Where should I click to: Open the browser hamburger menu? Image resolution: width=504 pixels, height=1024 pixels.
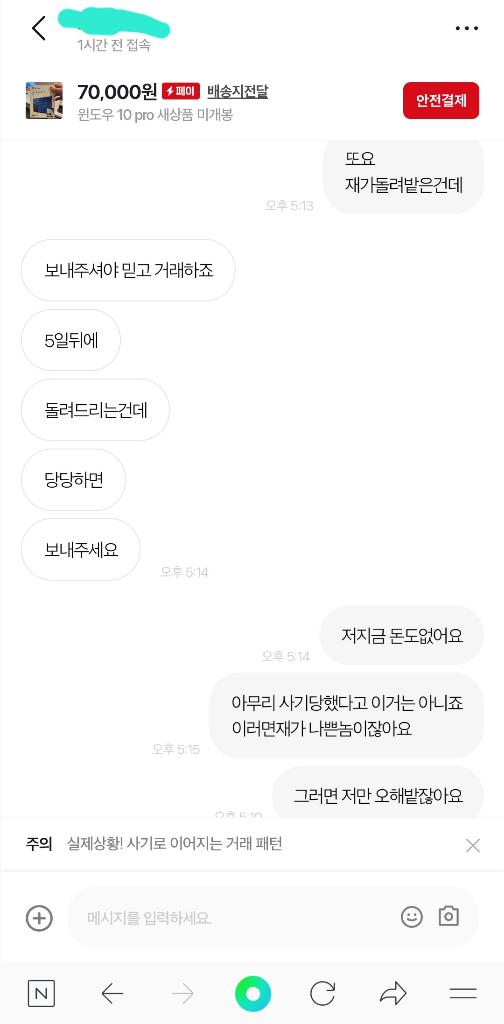point(463,994)
